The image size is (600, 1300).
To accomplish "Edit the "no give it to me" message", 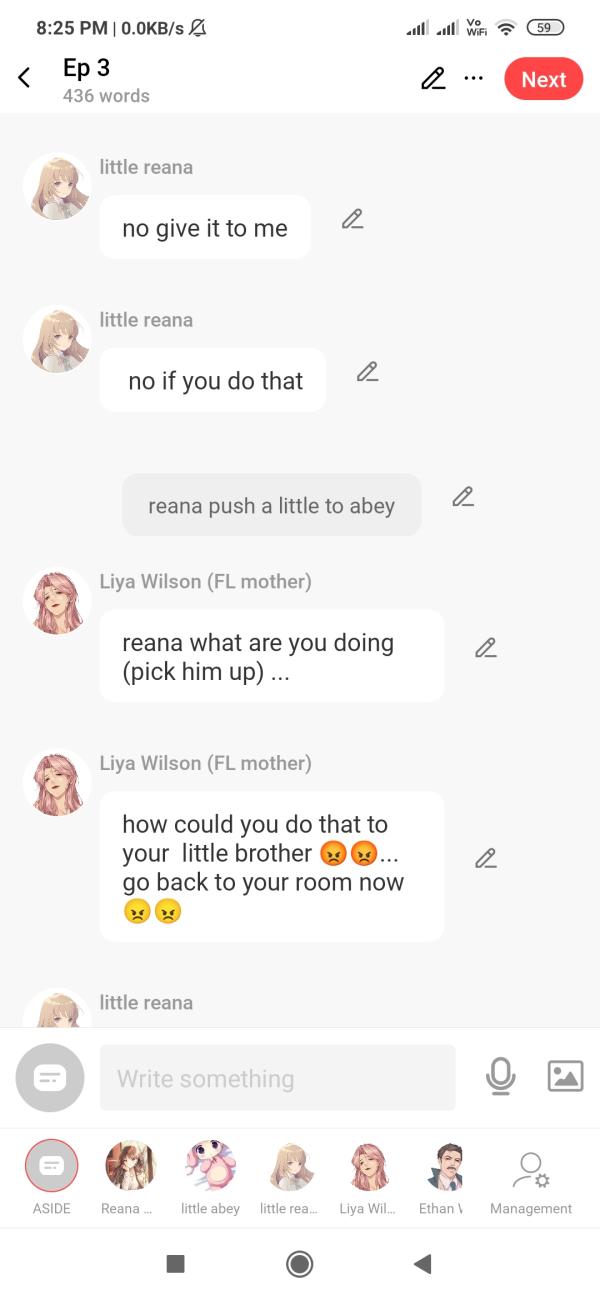I will click(352, 219).
